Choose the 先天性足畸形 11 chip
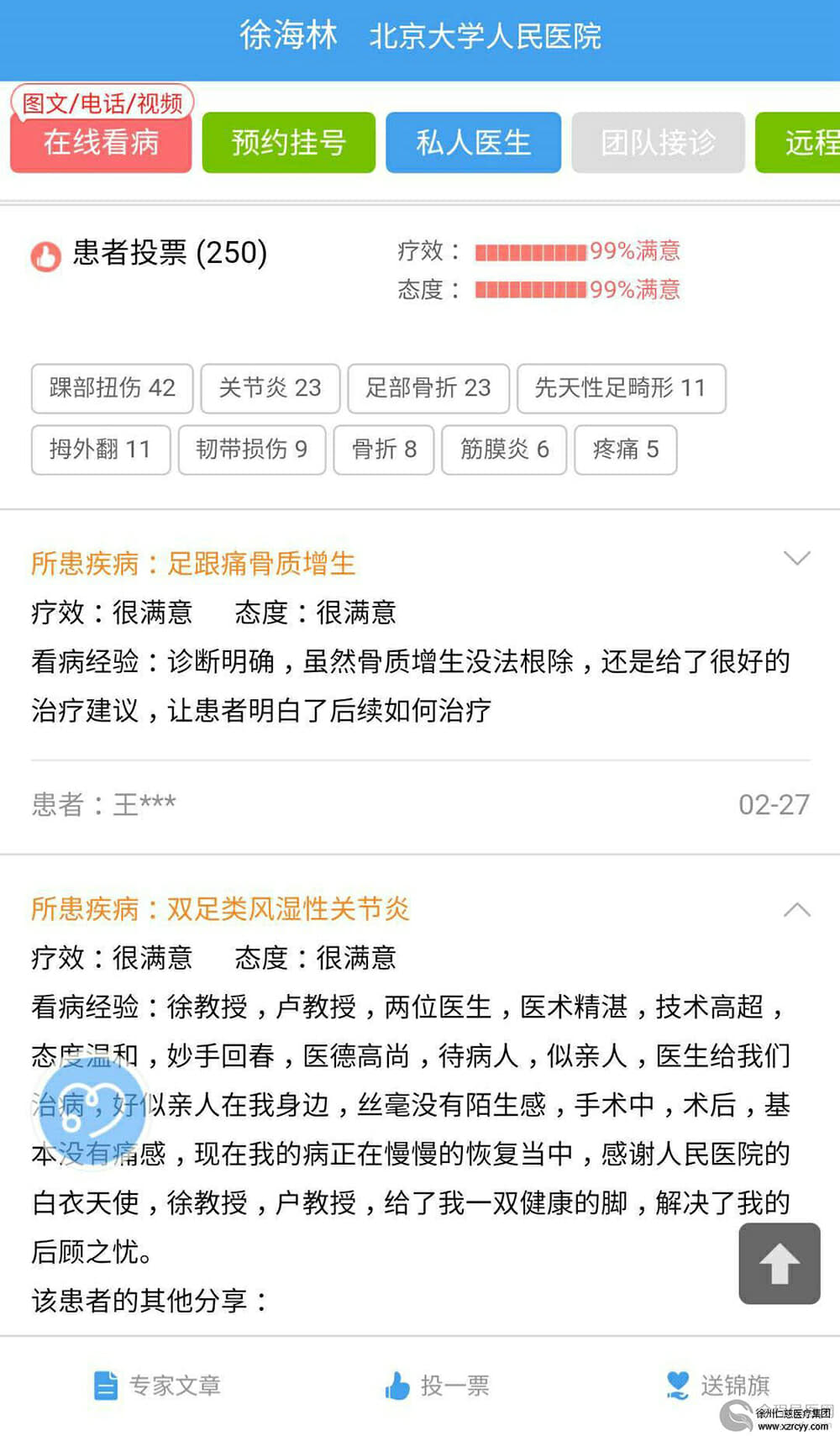The height and width of the screenshot is (1436, 840). [x=621, y=388]
